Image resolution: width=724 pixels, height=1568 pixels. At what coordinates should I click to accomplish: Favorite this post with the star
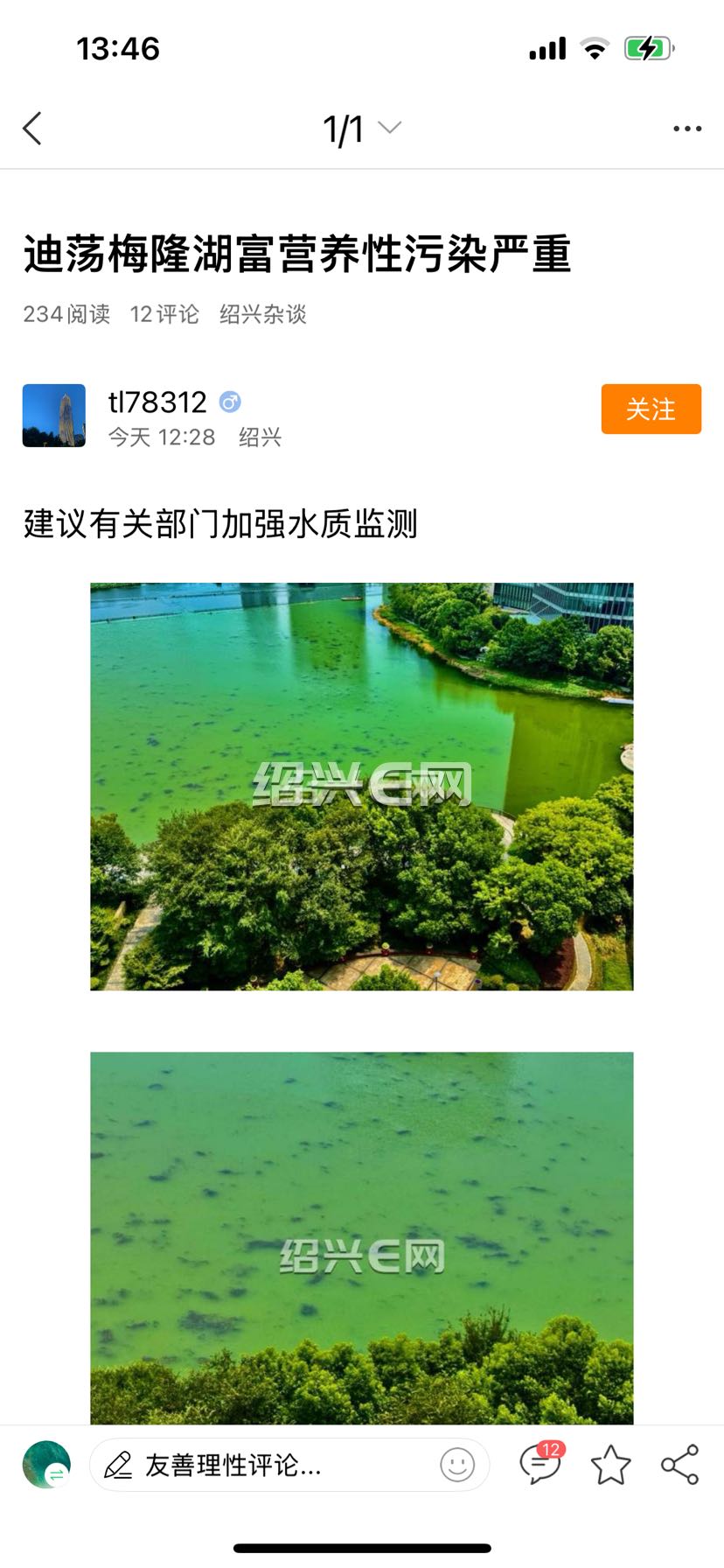pos(610,1465)
